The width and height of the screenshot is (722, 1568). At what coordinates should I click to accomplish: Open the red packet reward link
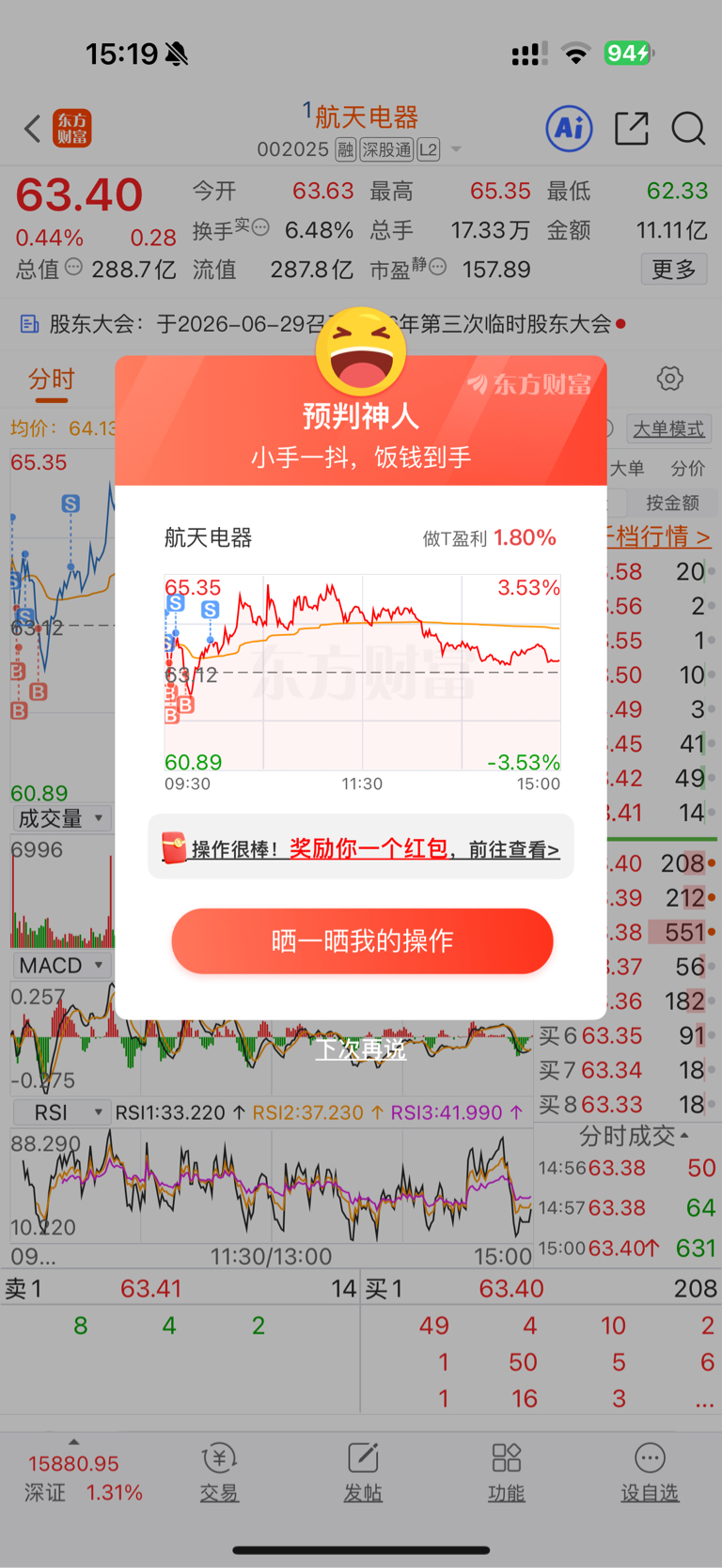pyautogui.click(x=361, y=847)
